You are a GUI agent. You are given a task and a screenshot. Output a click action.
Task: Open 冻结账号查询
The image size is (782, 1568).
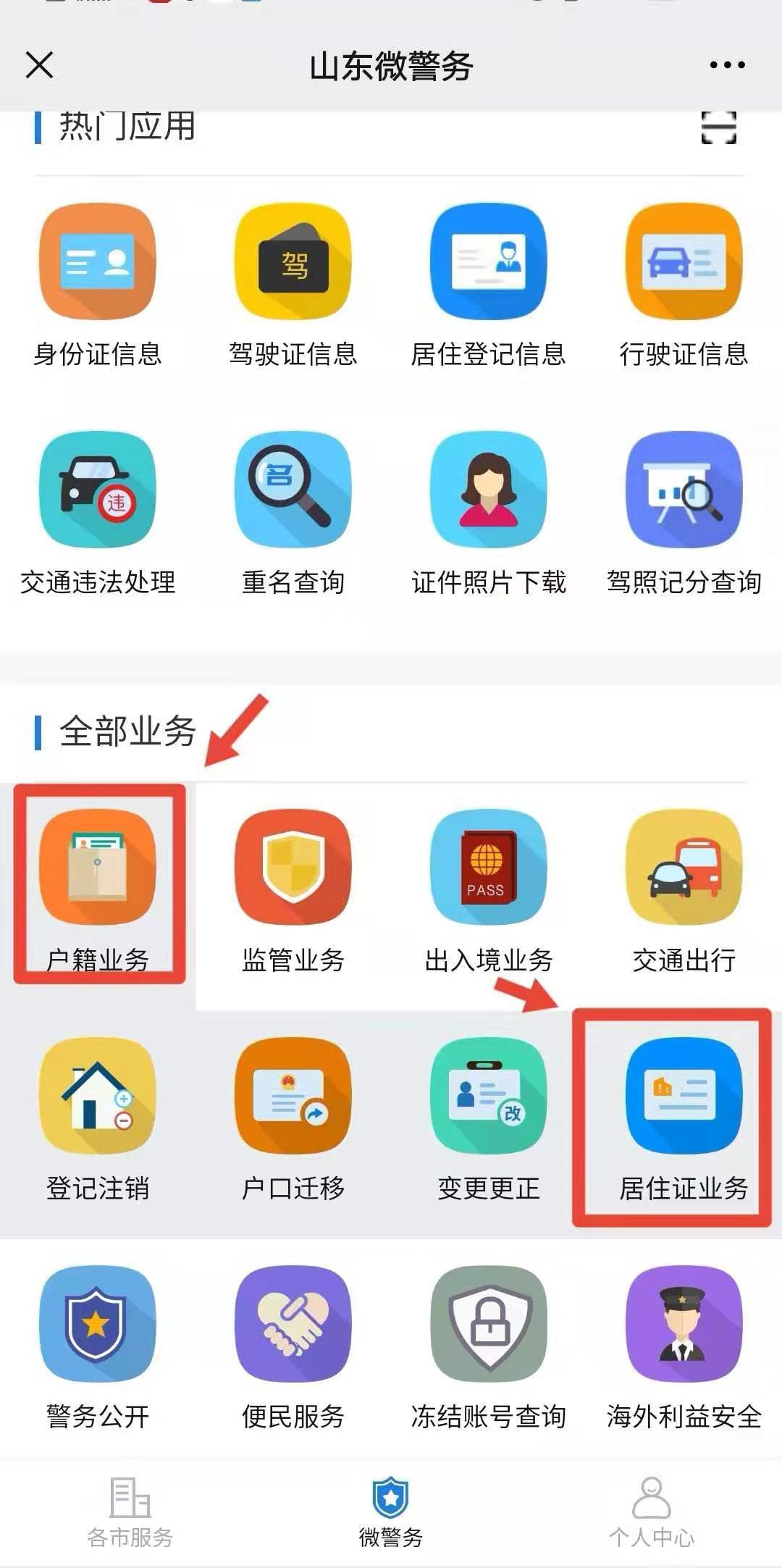(489, 1347)
